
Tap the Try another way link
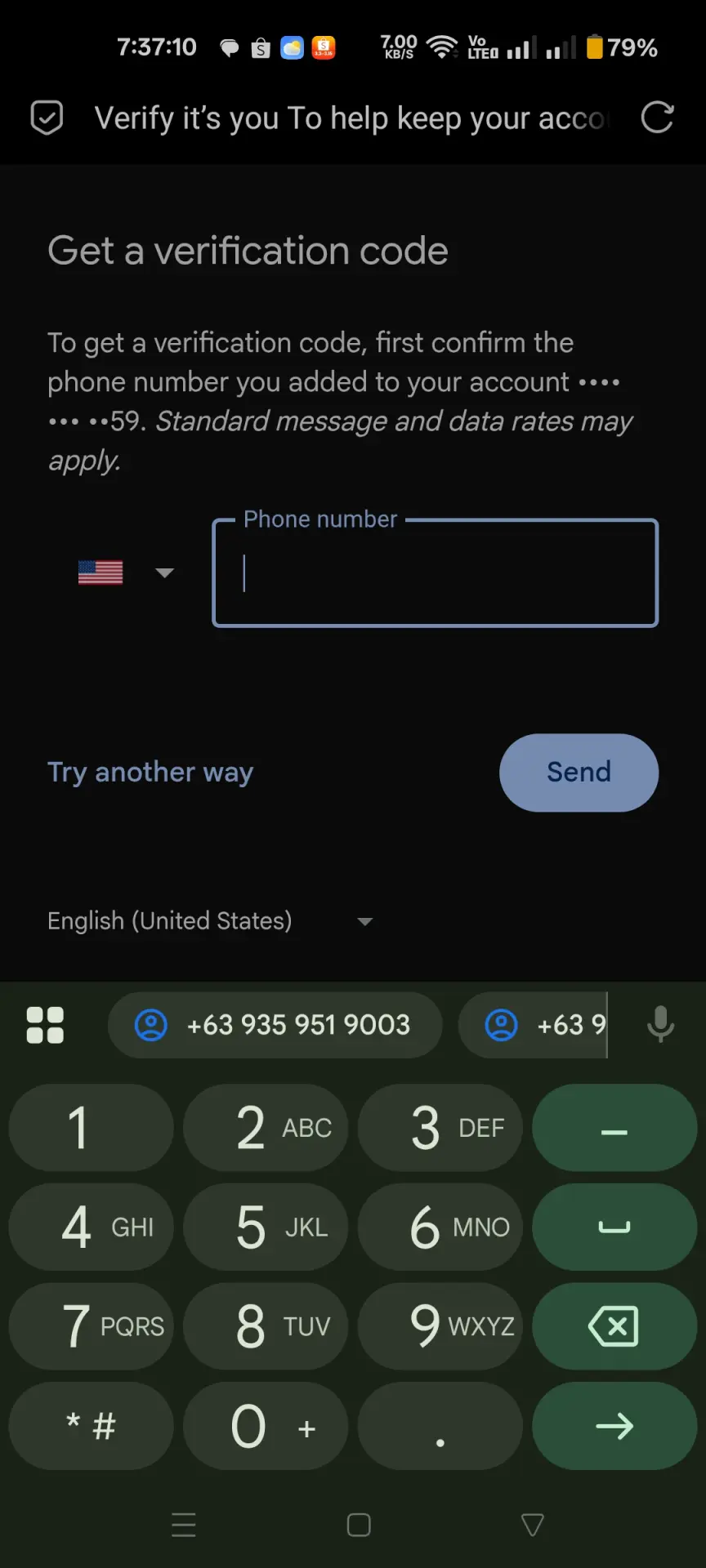tap(150, 772)
